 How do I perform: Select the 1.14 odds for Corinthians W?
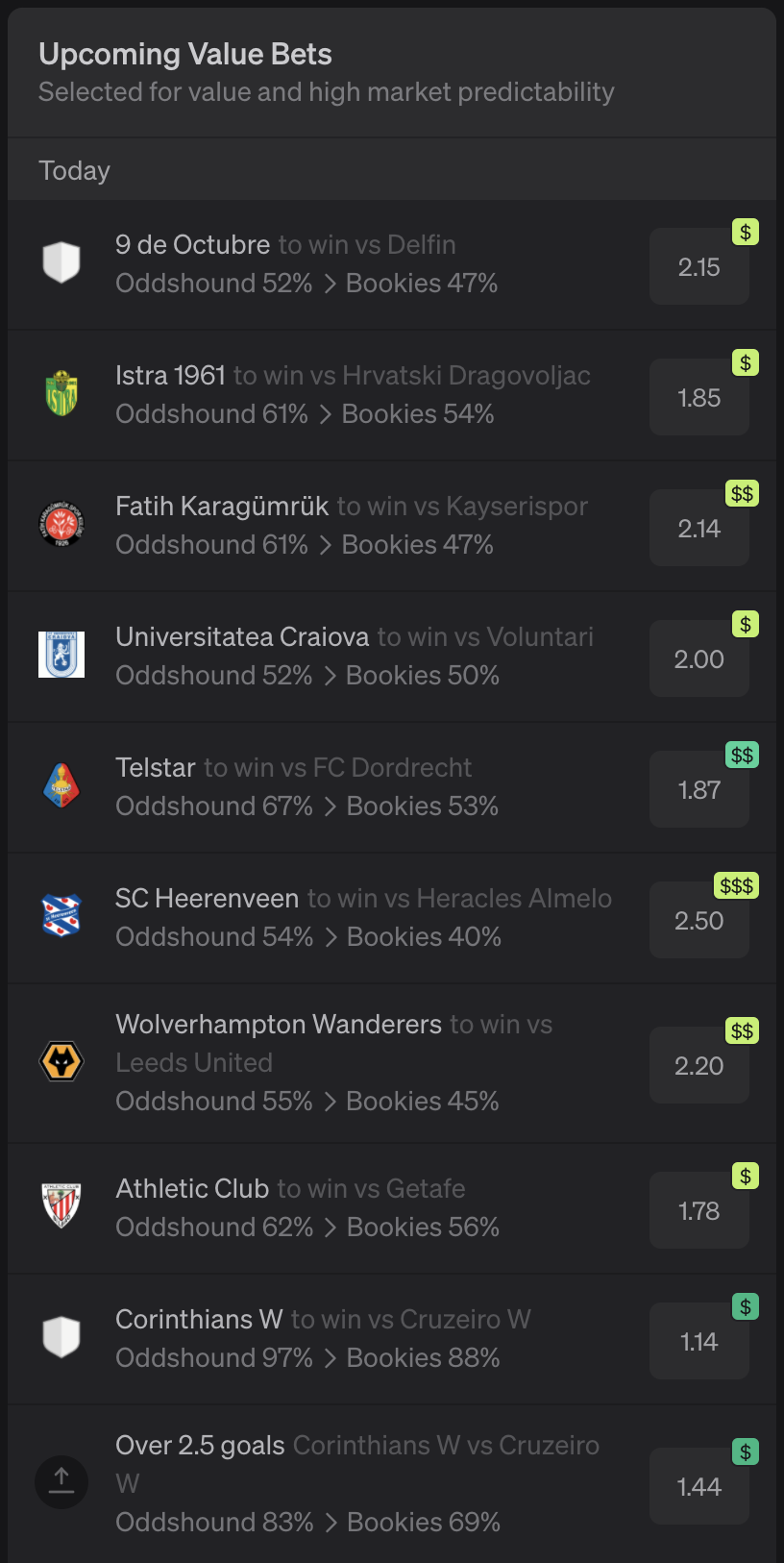[698, 1342]
